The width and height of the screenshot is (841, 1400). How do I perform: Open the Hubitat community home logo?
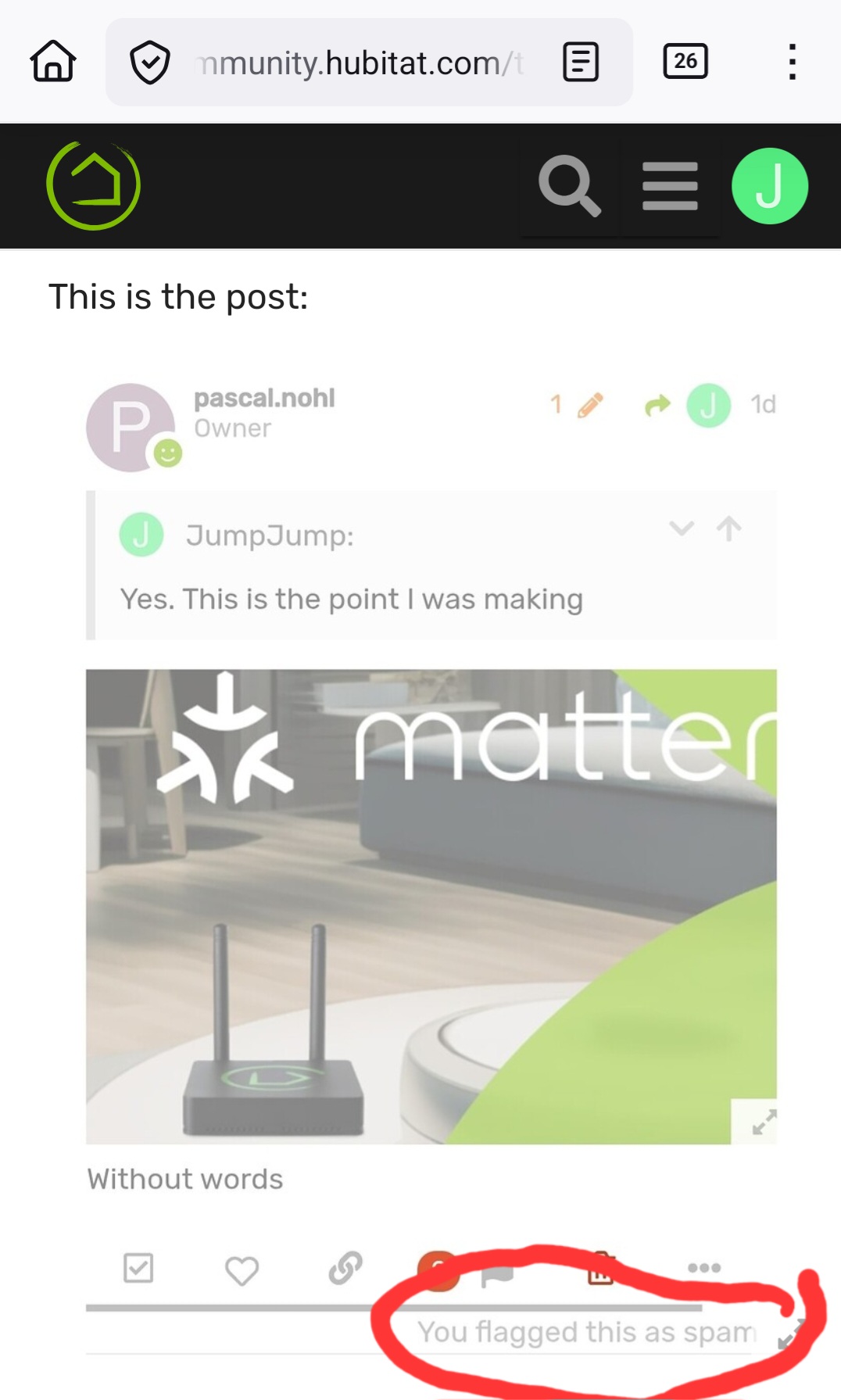94,186
